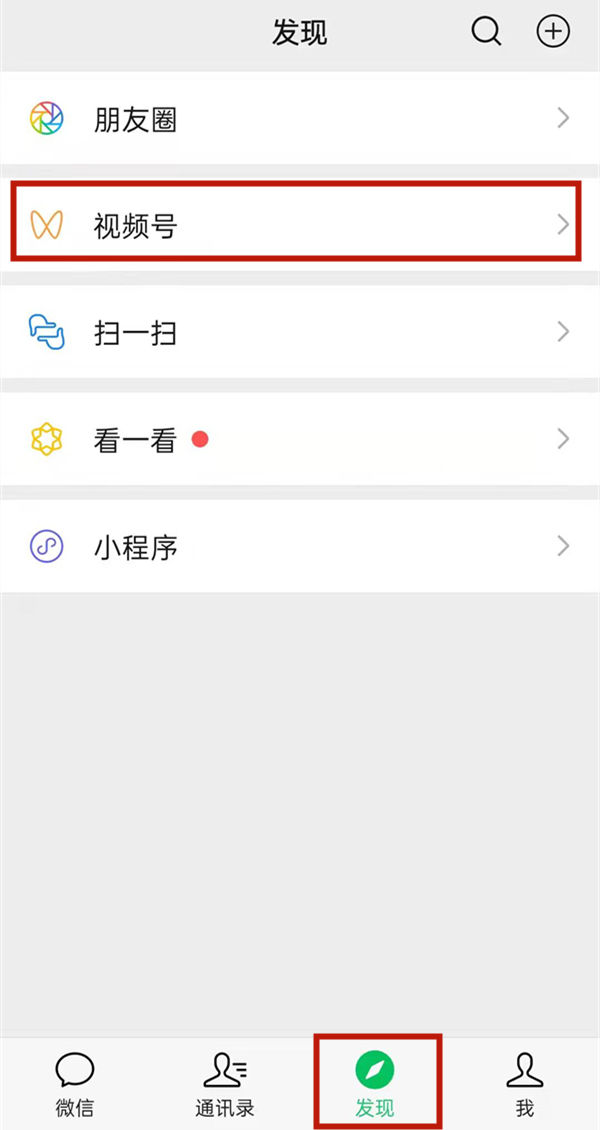Switch to the 微信 chats tab
The width and height of the screenshot is (600, 1130).
(x=75, y=1084)
